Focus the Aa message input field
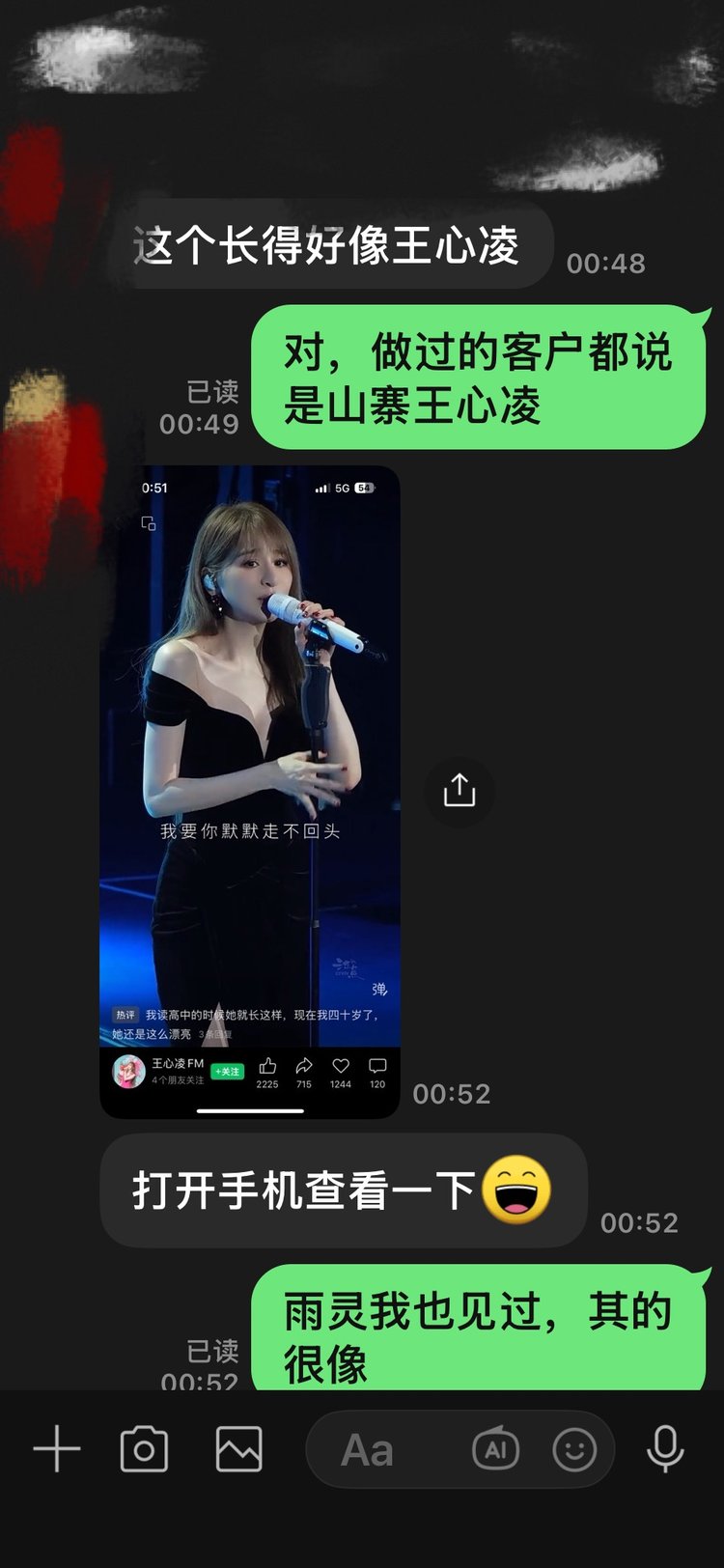 coord(386,1449)
